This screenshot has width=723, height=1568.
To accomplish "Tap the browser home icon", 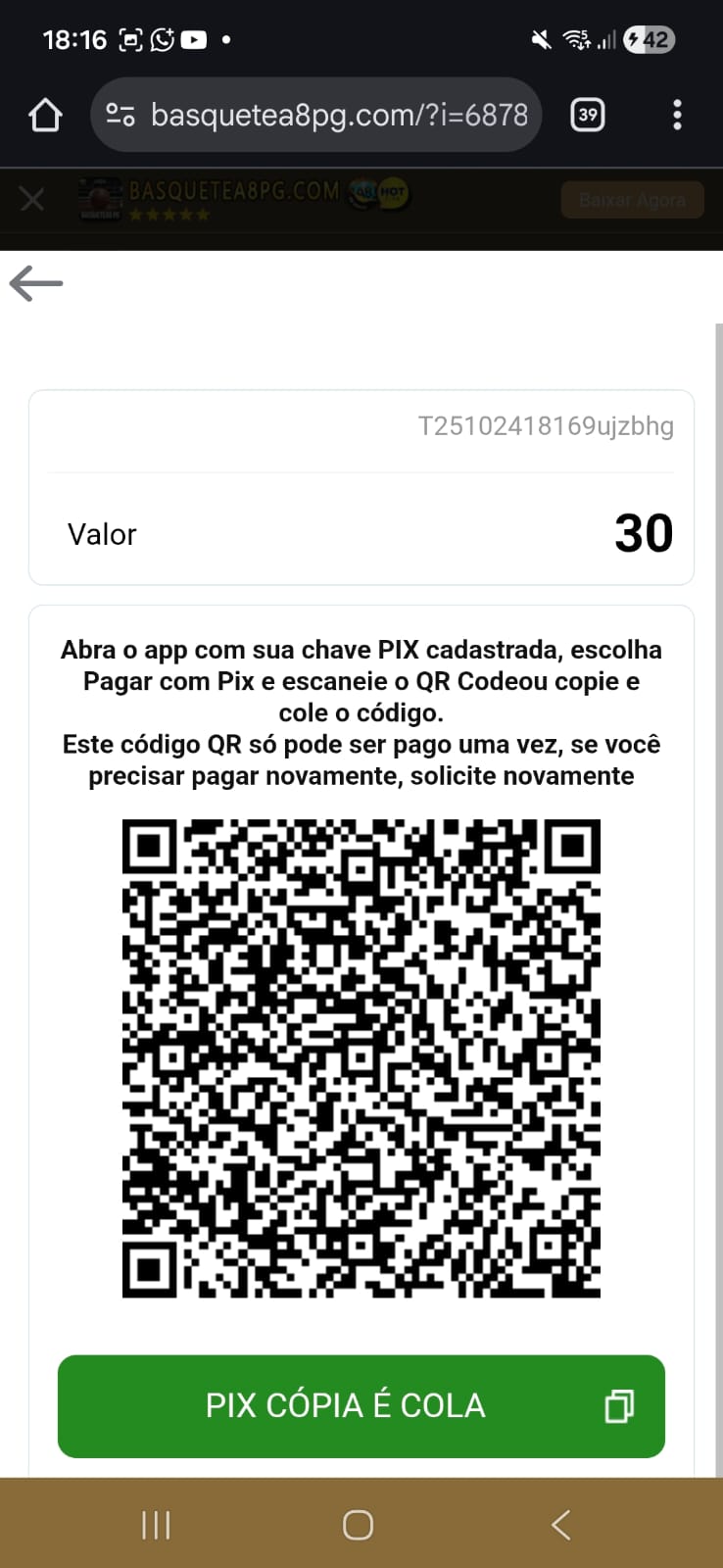I will (x=45, y=116).
